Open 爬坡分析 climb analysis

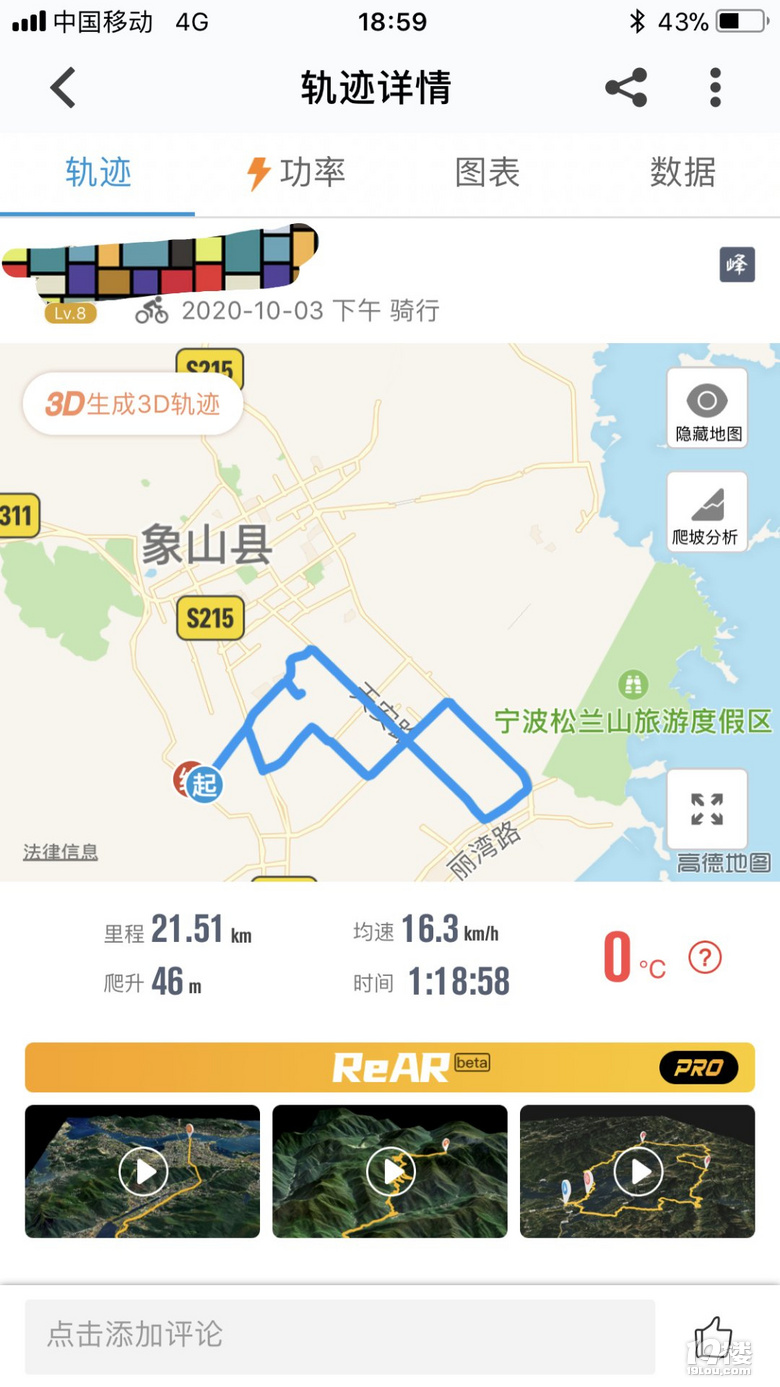(x=707, y=512)
